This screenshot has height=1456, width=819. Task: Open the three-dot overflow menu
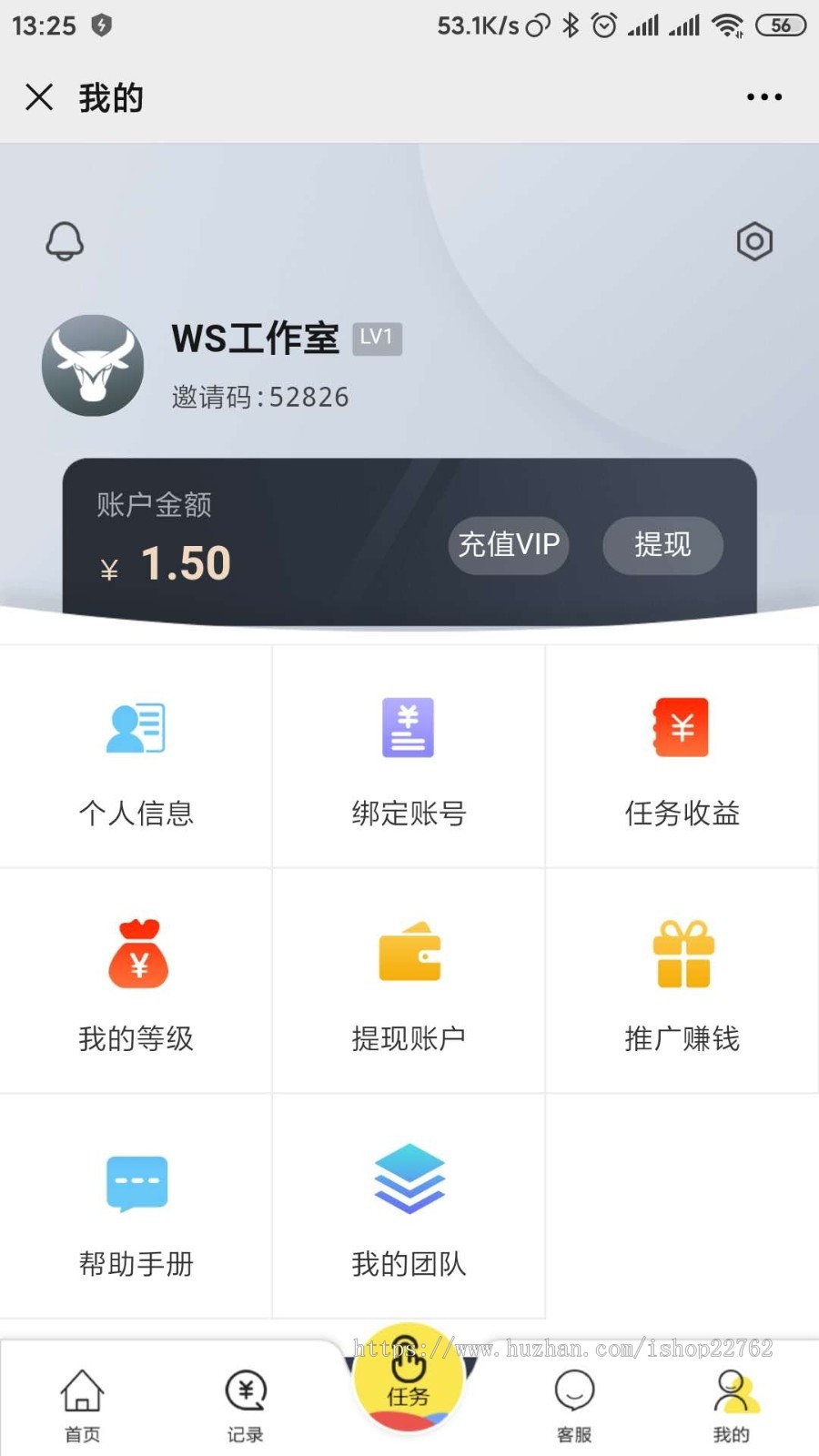click(x=763, y=96)
